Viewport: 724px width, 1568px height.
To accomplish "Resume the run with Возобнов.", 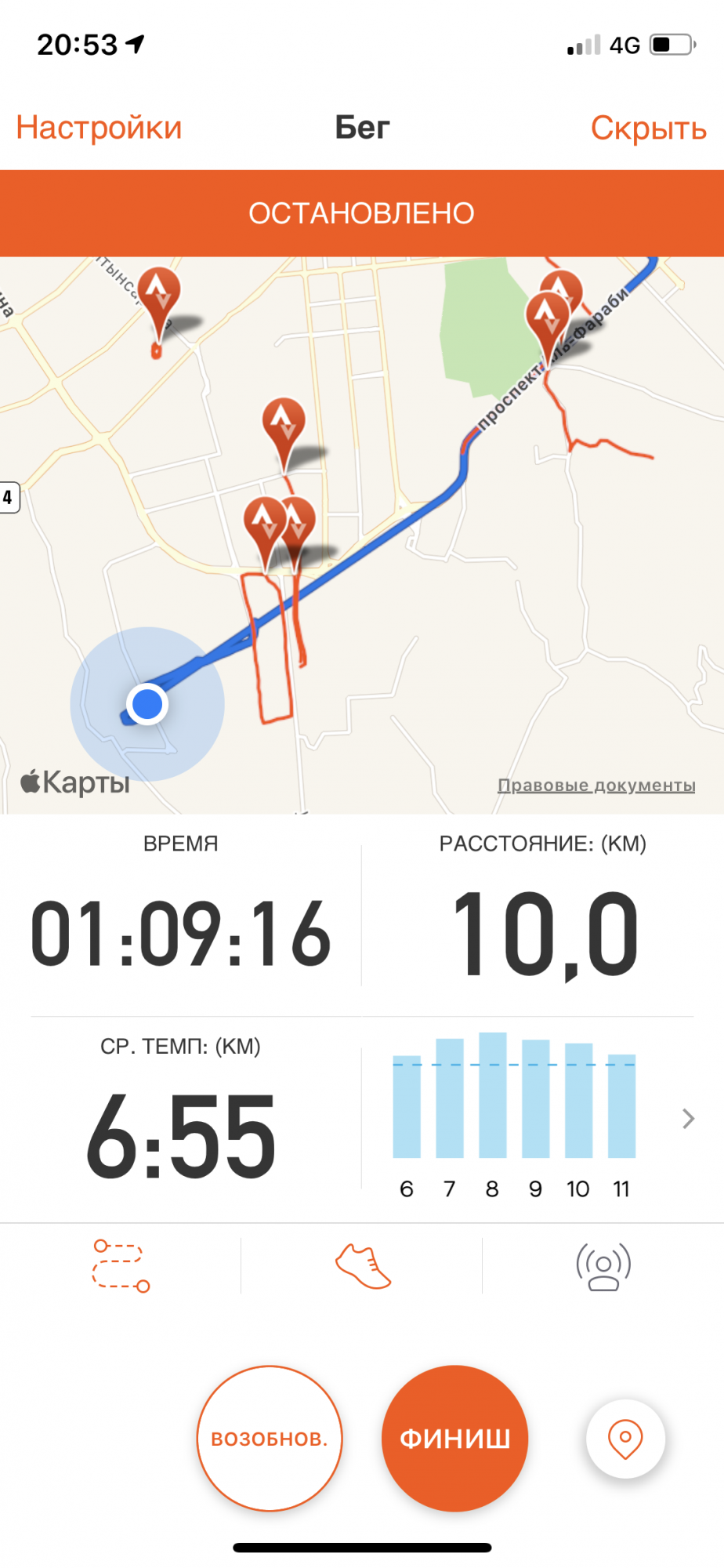I will pyautogui.click(x=270, y=1438).
